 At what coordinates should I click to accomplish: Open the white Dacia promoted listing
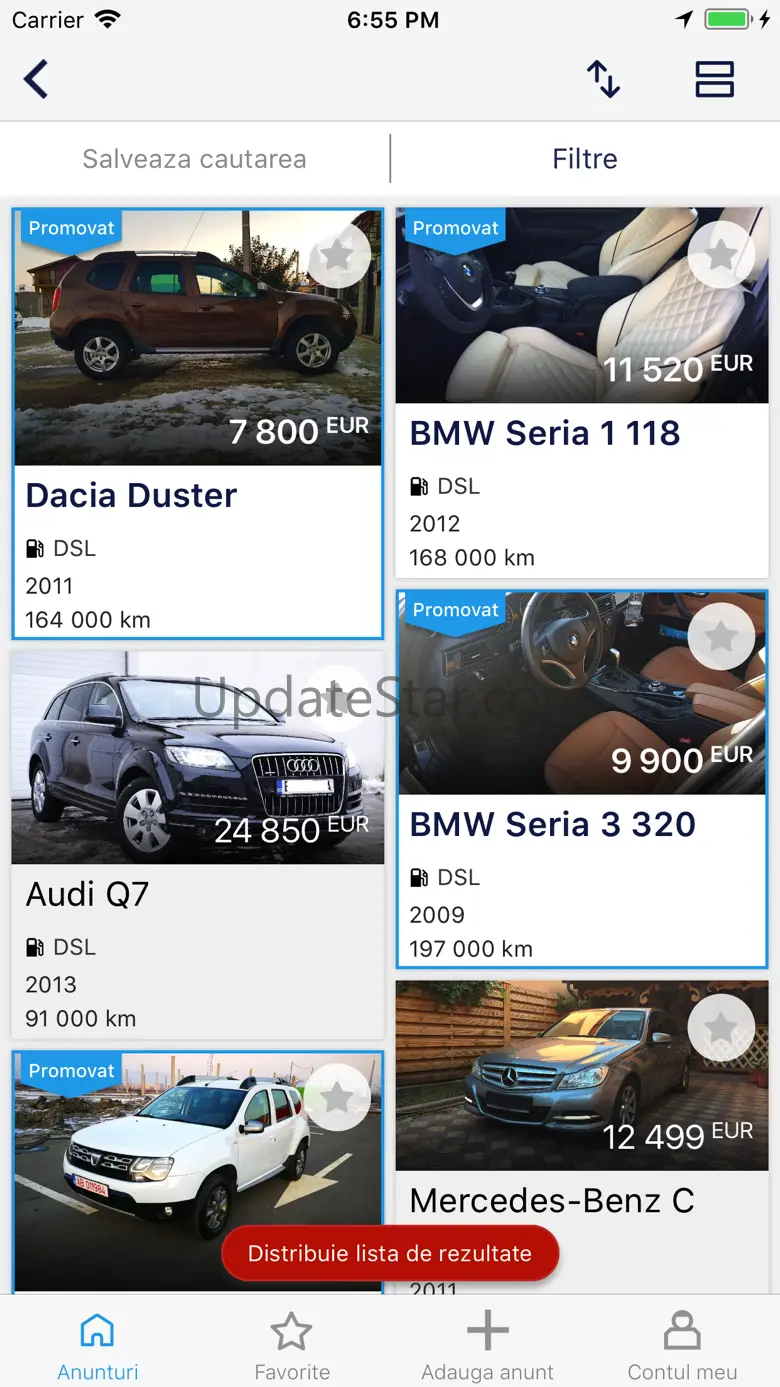tap(150, 1170)
